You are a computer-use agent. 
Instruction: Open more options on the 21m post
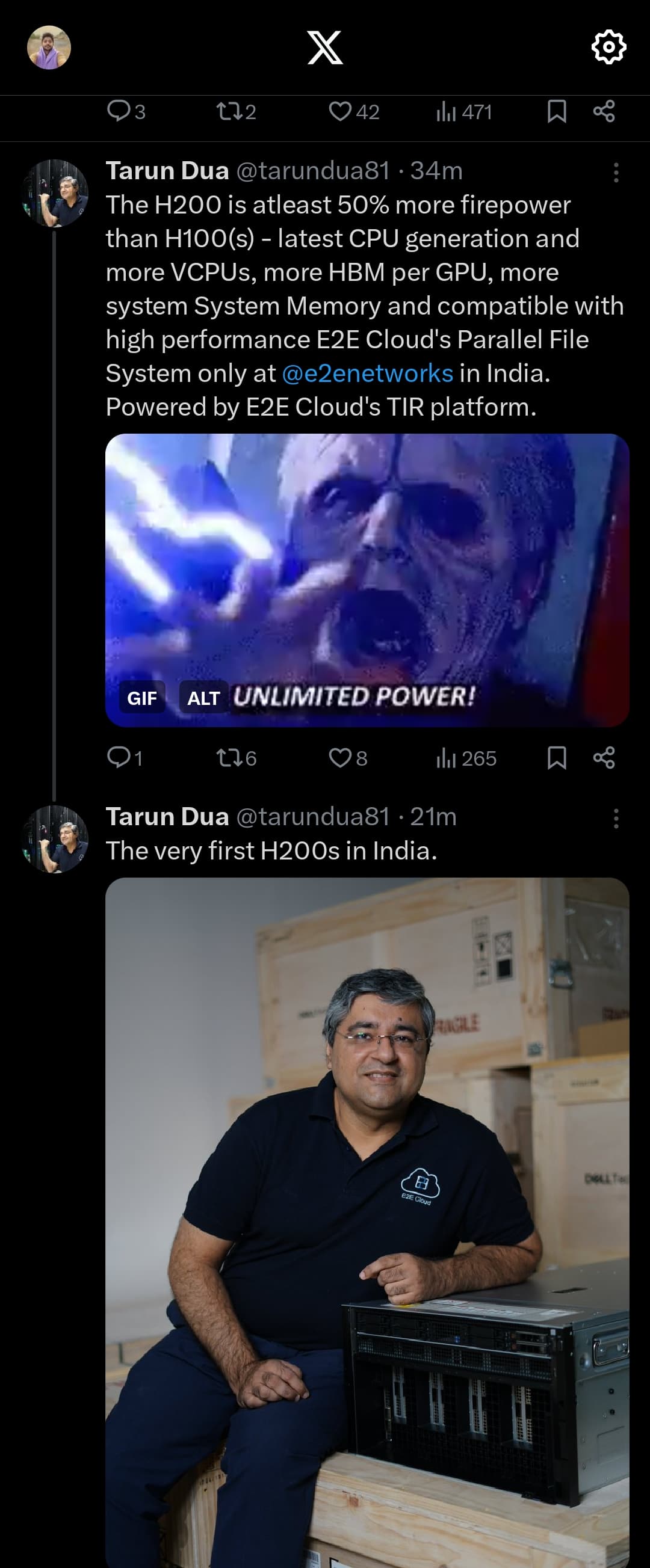point(616,819)
